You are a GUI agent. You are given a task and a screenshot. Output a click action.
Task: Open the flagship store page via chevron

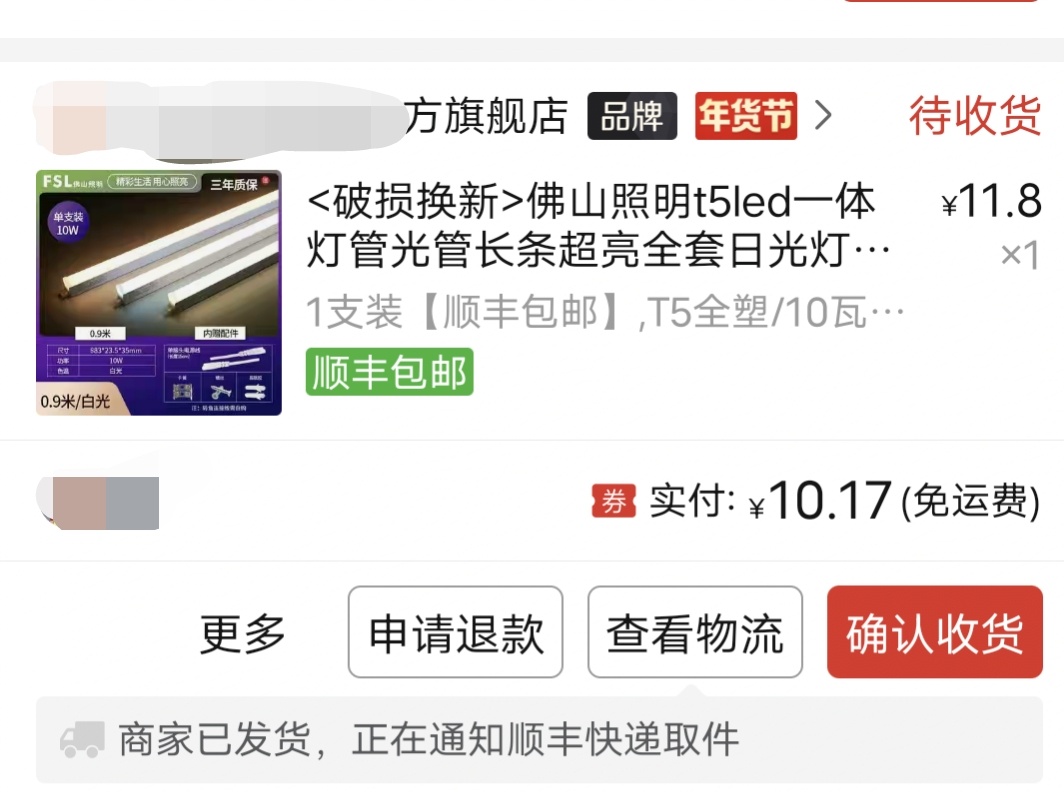click(x=823, y=117)
